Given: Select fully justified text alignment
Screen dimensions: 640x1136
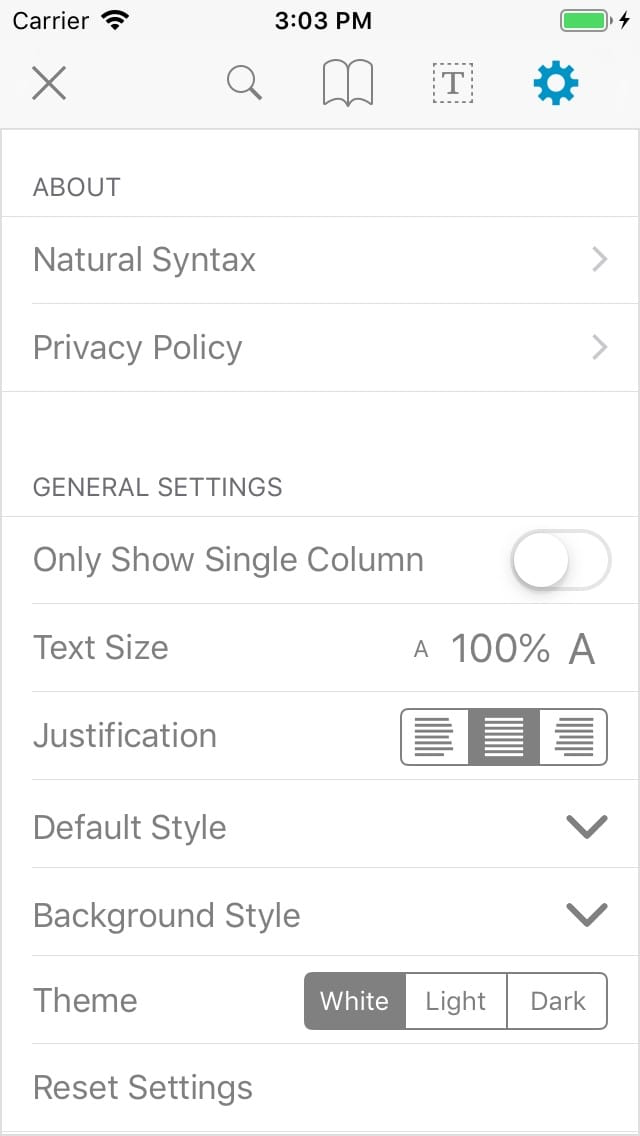Looking at the screenshot, I should pyautogui.click(x=504, y=737).
